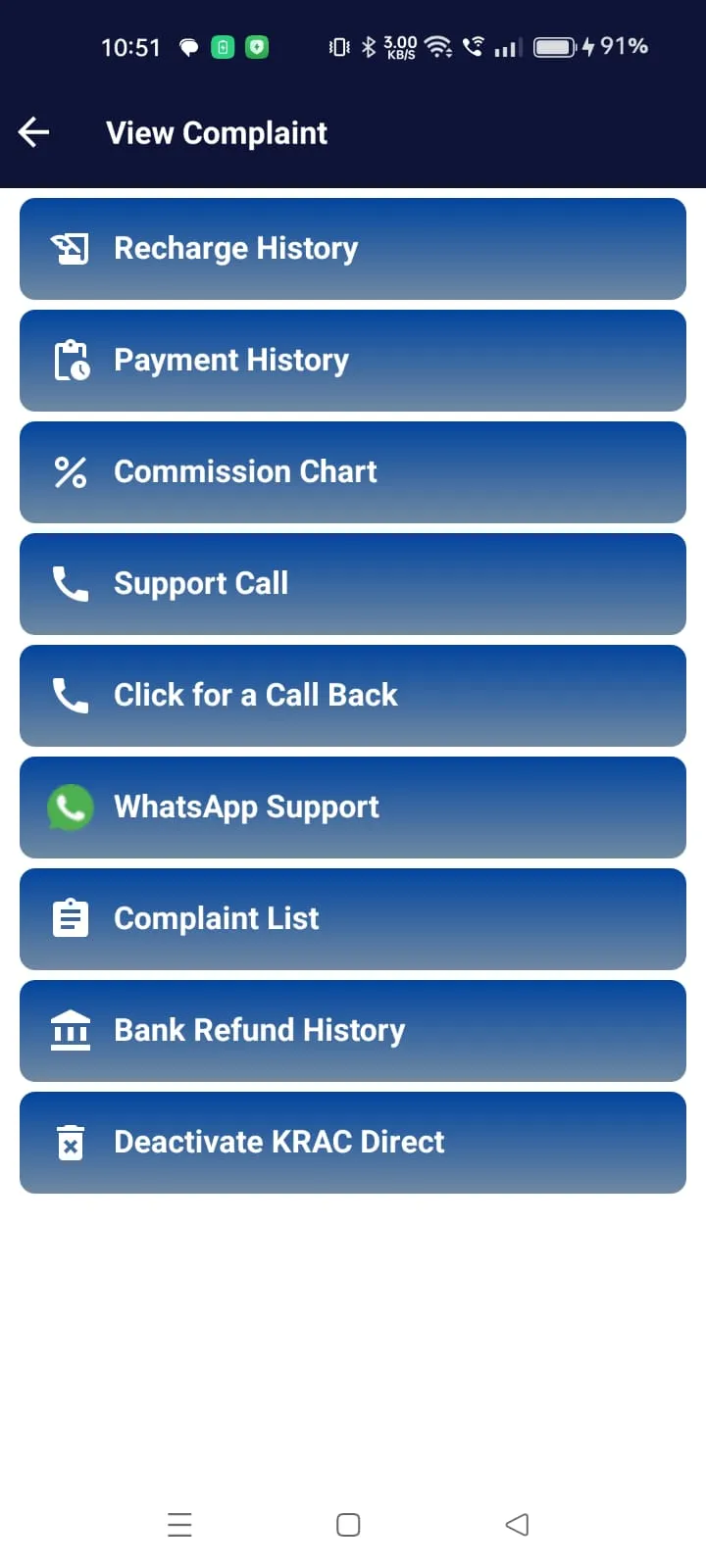
Task: Click the WhatsApp Support green icon
Action: tap(70, 807)
